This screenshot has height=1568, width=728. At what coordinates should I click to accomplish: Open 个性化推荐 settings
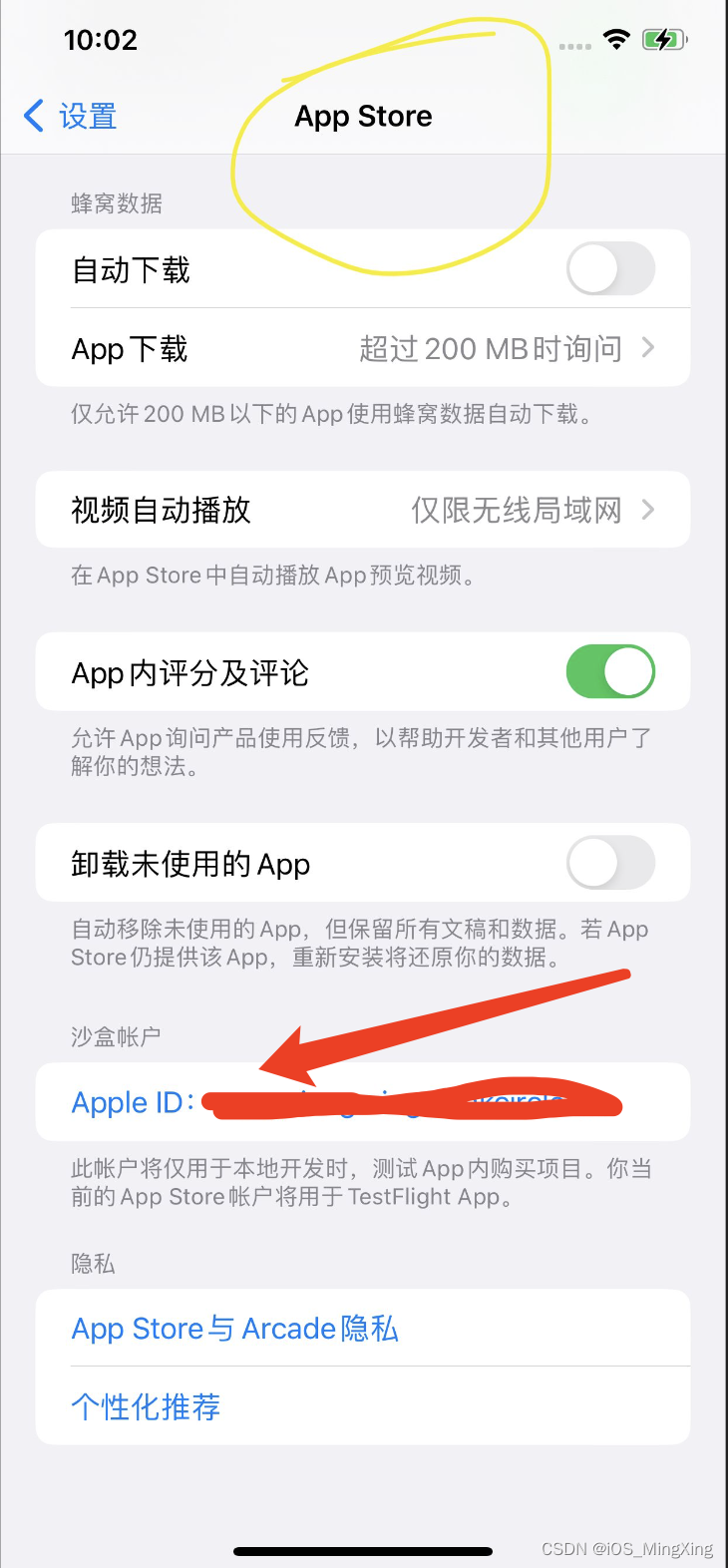pos(145,1406)
